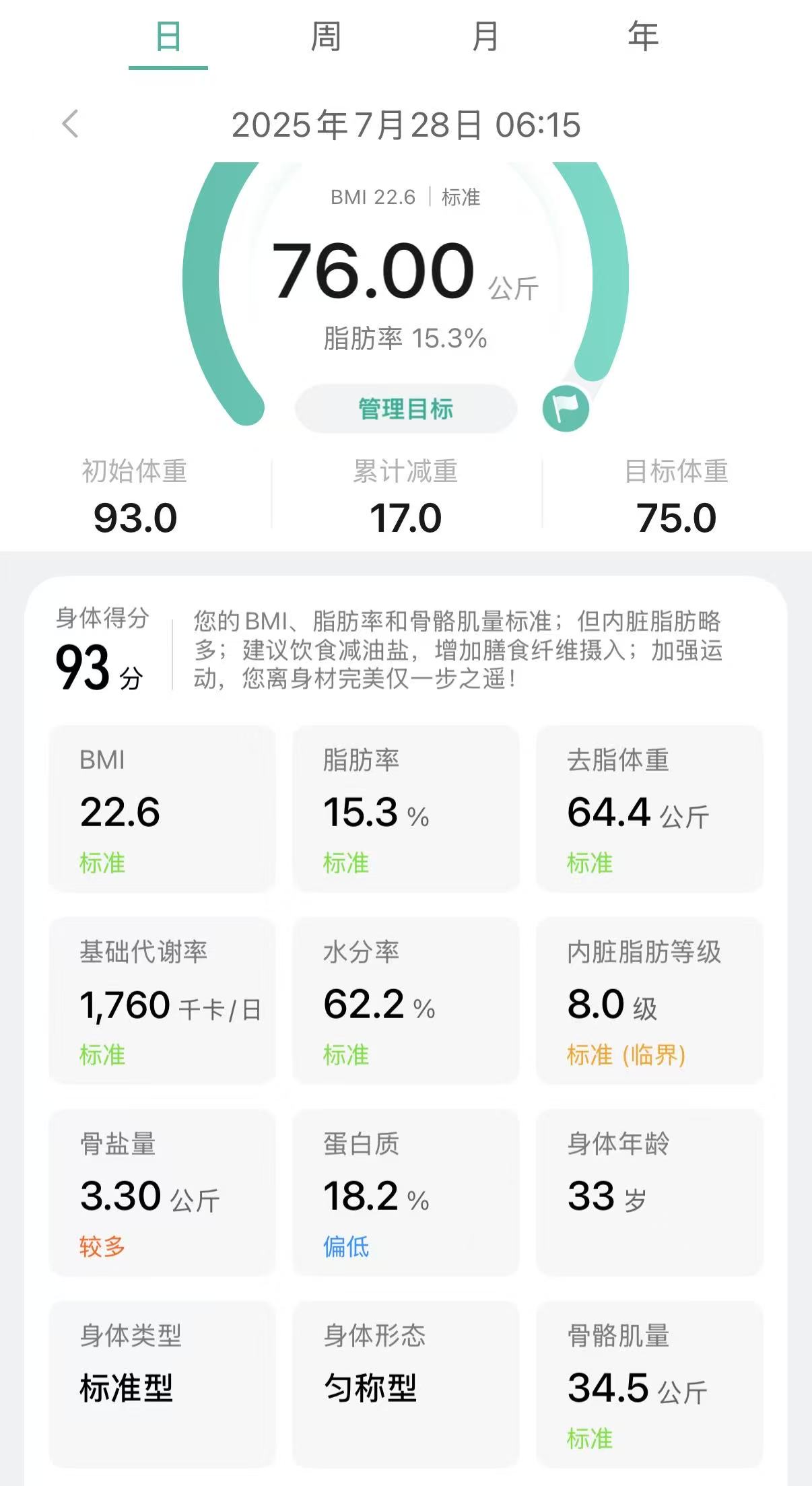Tap the green goal flag icon
The width and height of the screenshot is (812, 1486).
[x=566, y=408]
